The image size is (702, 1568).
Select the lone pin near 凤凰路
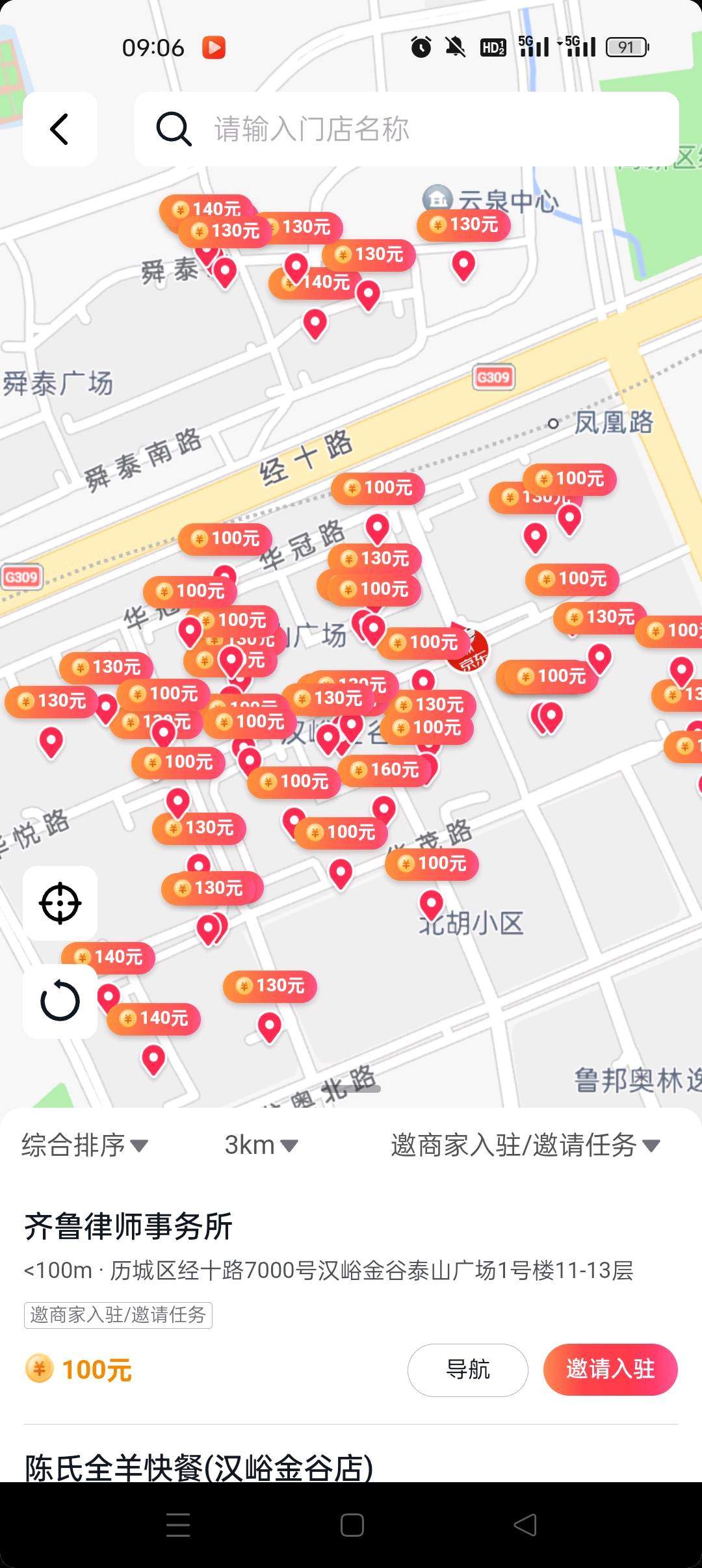pyautogui.click(x=463, y=267)
